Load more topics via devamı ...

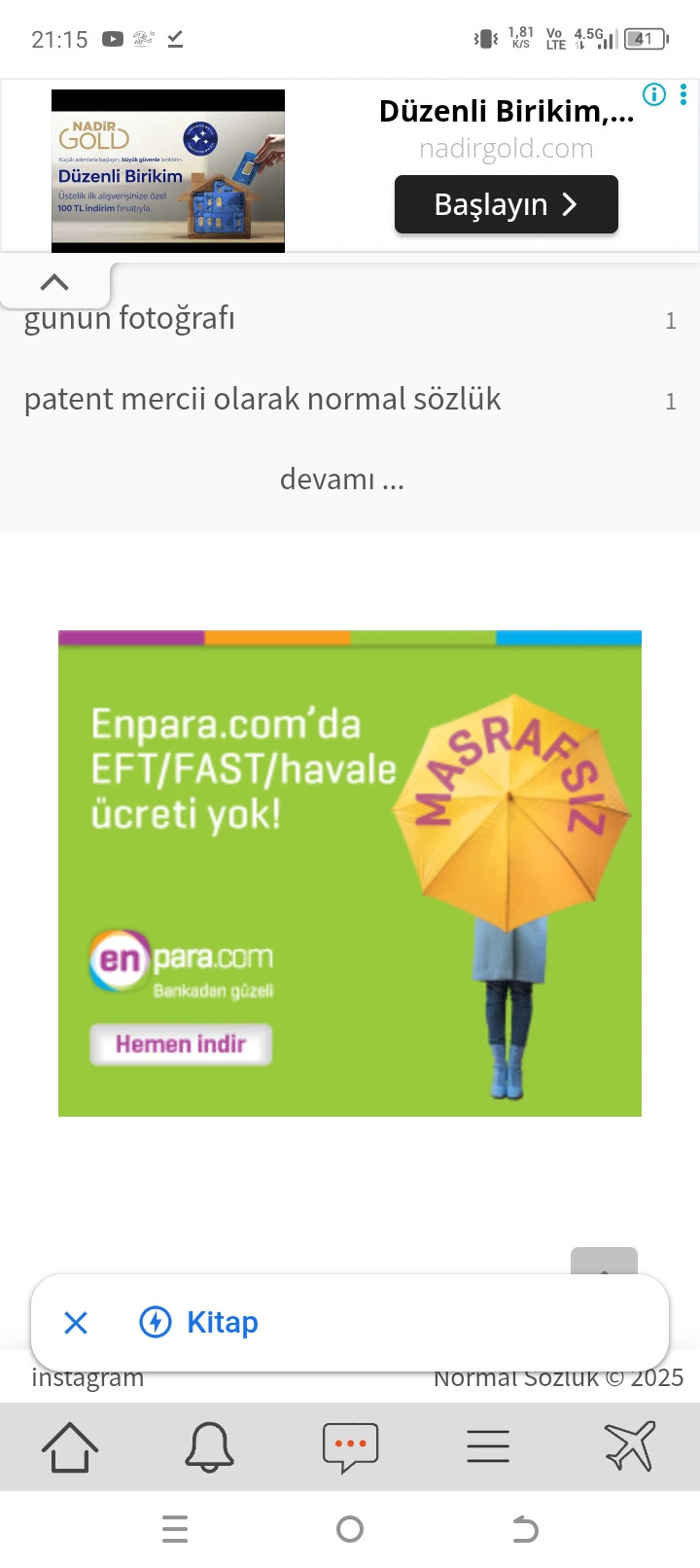click(x=341, y=480)
